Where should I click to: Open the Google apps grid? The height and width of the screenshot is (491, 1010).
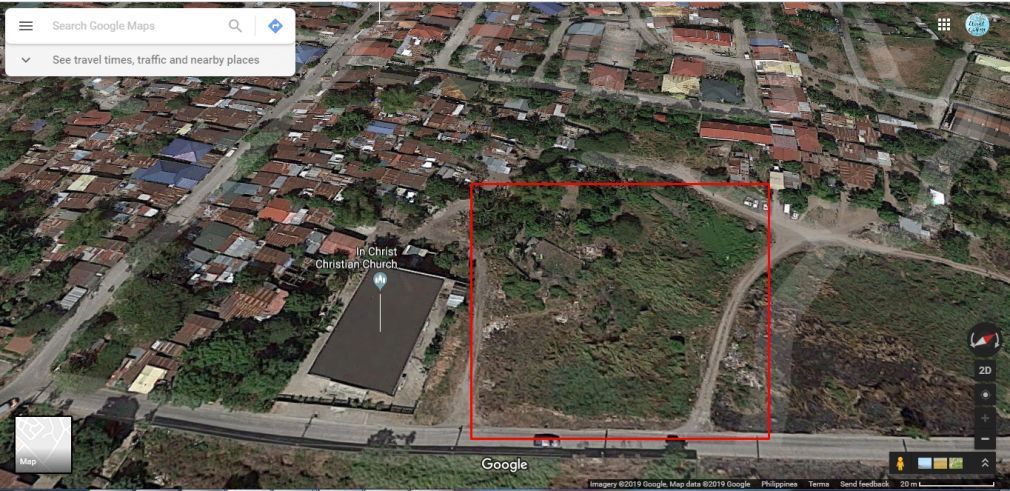tap(944, 24)
